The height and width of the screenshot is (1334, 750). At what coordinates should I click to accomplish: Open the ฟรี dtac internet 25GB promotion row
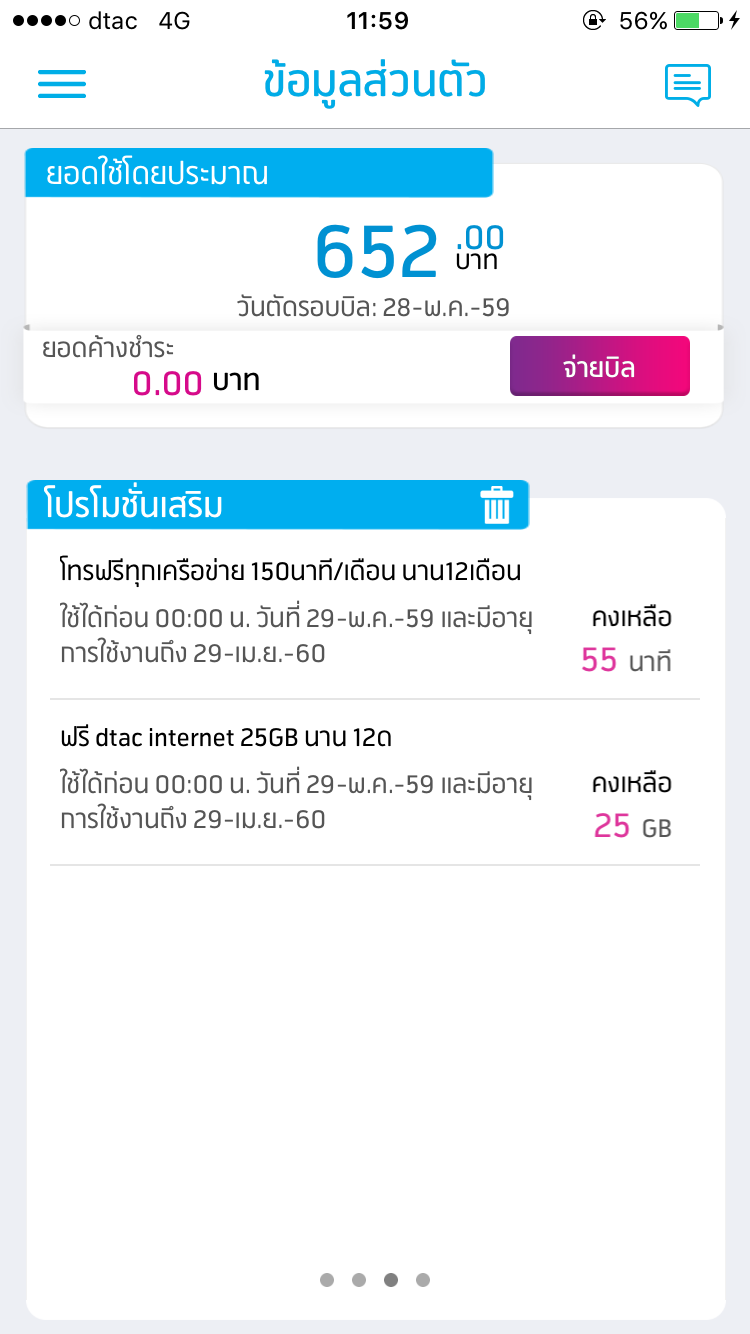tap(375, 782)
